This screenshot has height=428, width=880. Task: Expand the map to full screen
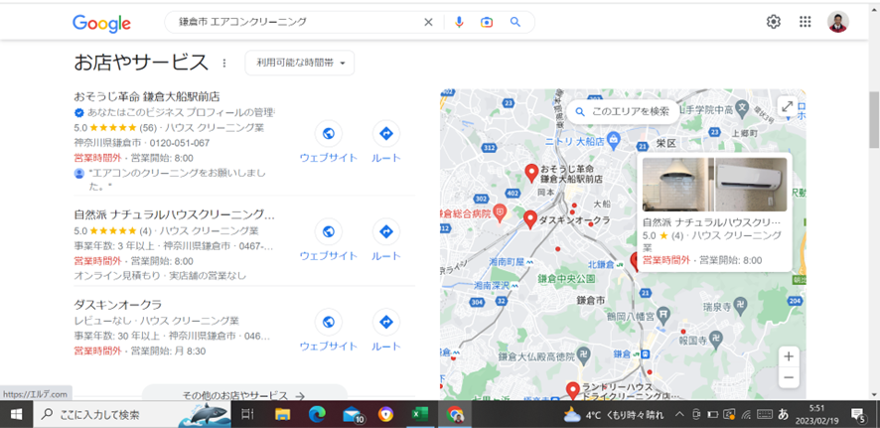tap(787, 106)
